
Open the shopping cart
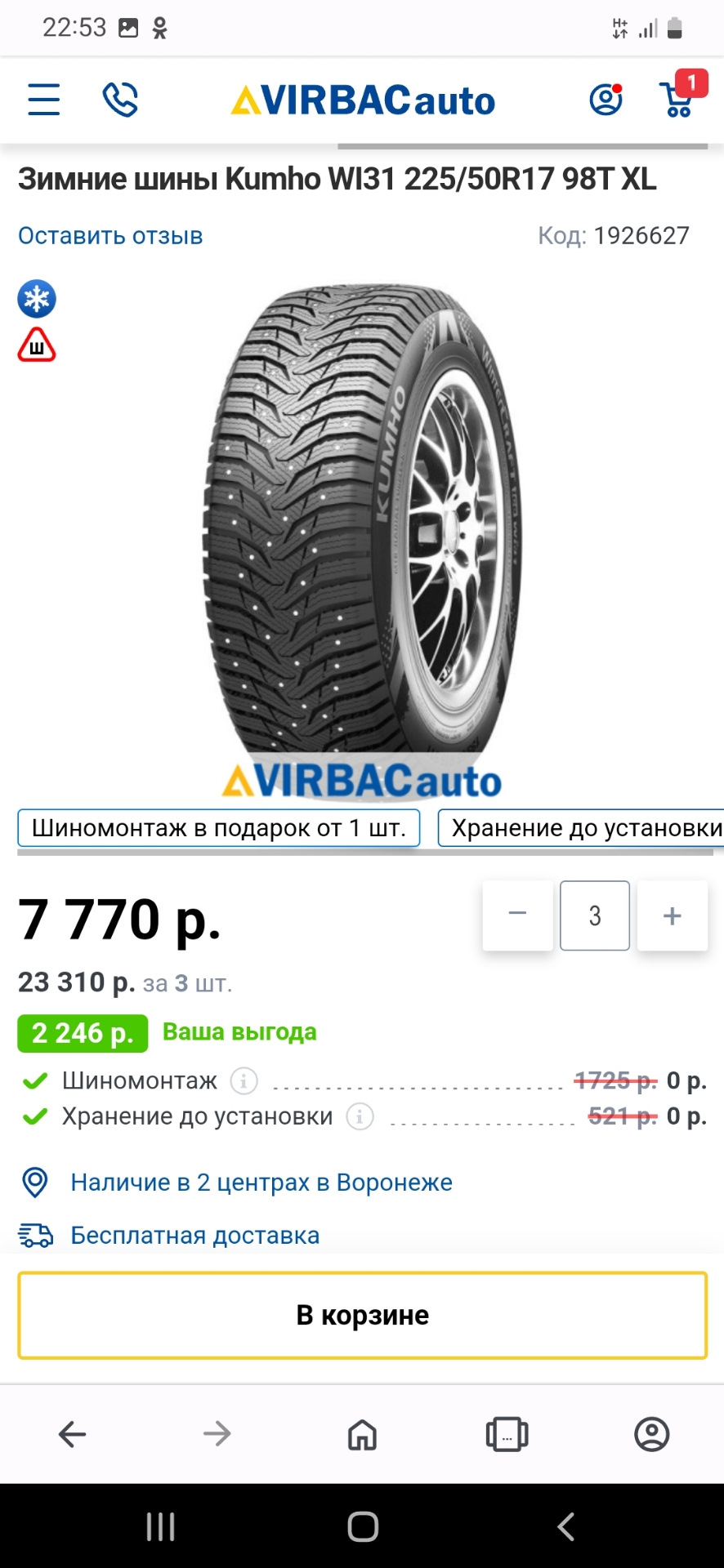pos(682,95)
